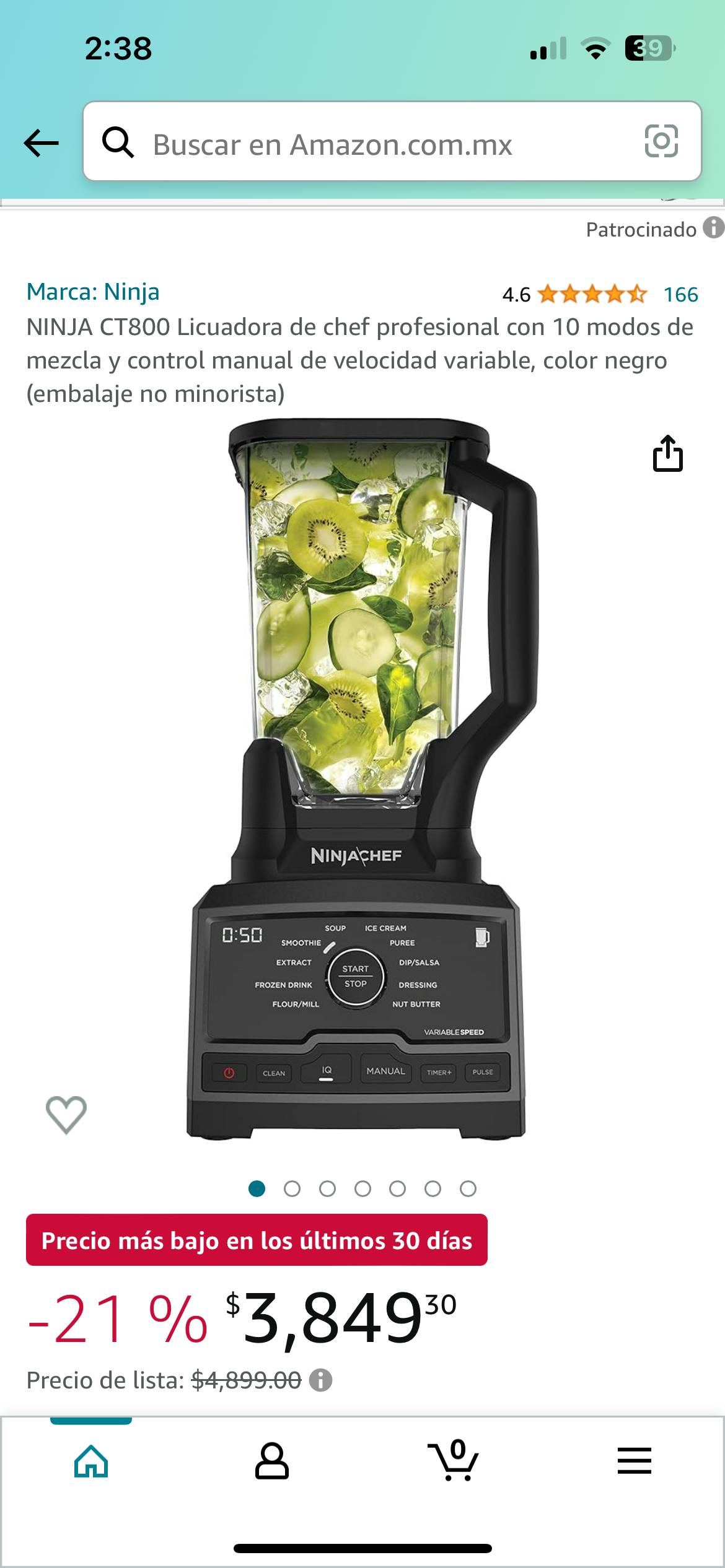Open the Marca: Ninja brand link
725x1568 pixels.
(93, 292)
